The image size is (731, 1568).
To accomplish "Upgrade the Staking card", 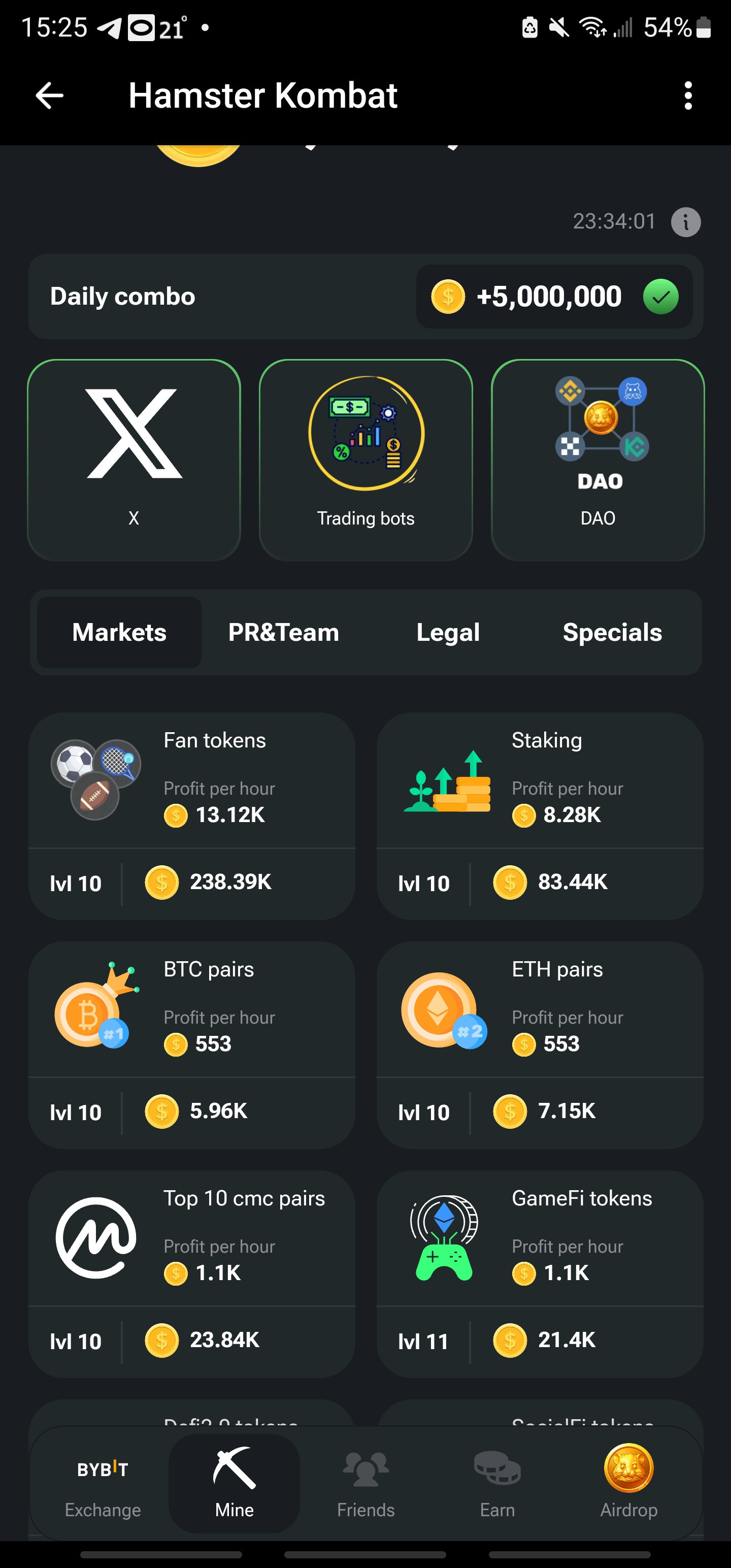I will (540, 815).
